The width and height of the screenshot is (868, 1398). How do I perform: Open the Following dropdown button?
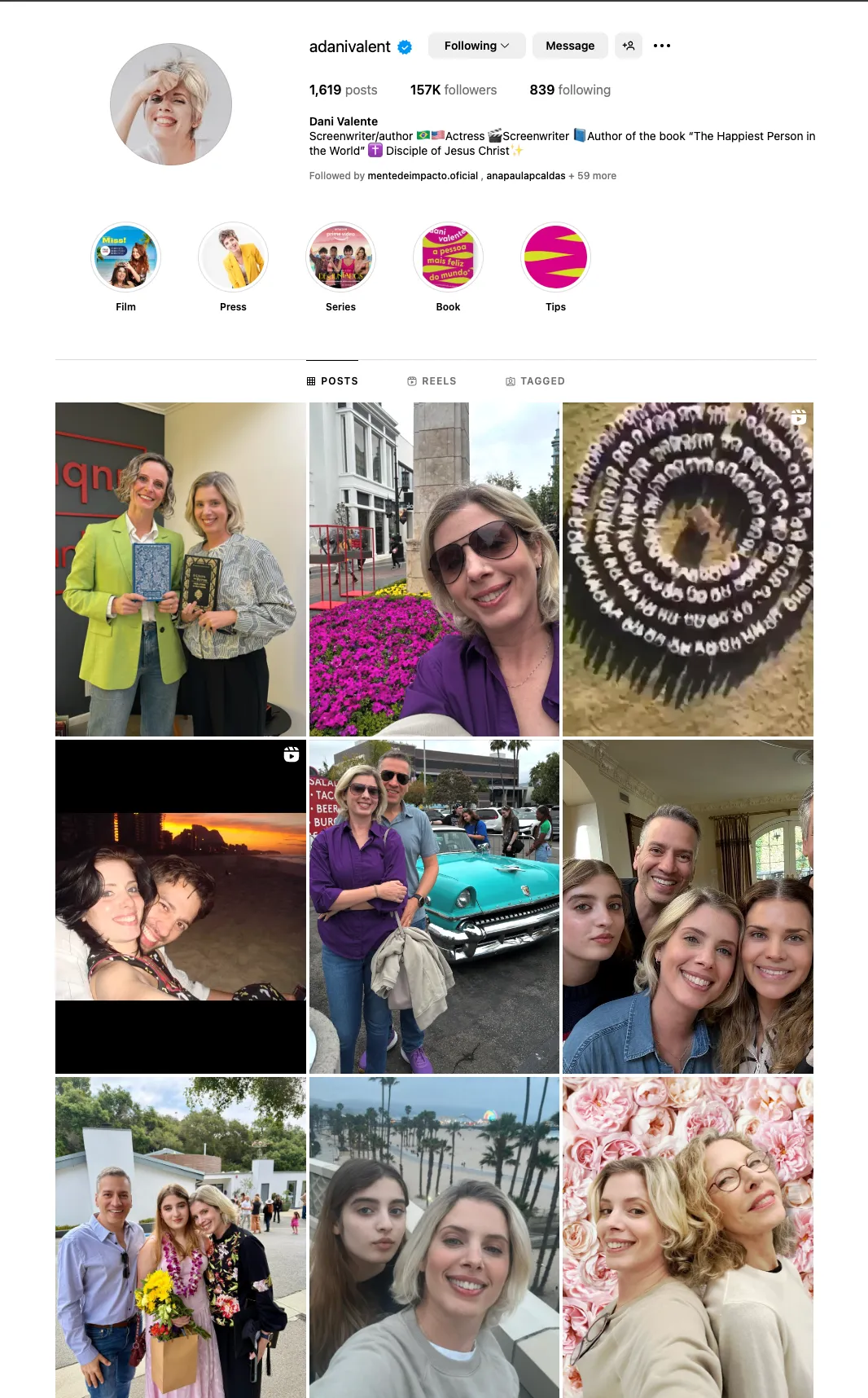coord(477,46)
